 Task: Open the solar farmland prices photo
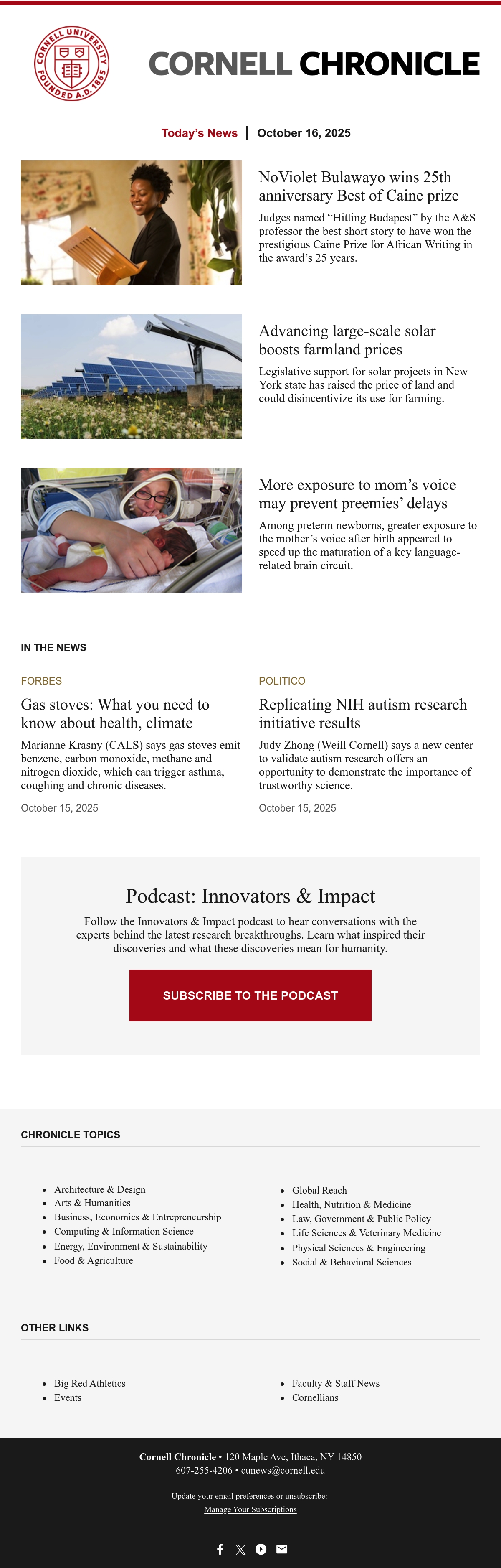click(132, 376)
